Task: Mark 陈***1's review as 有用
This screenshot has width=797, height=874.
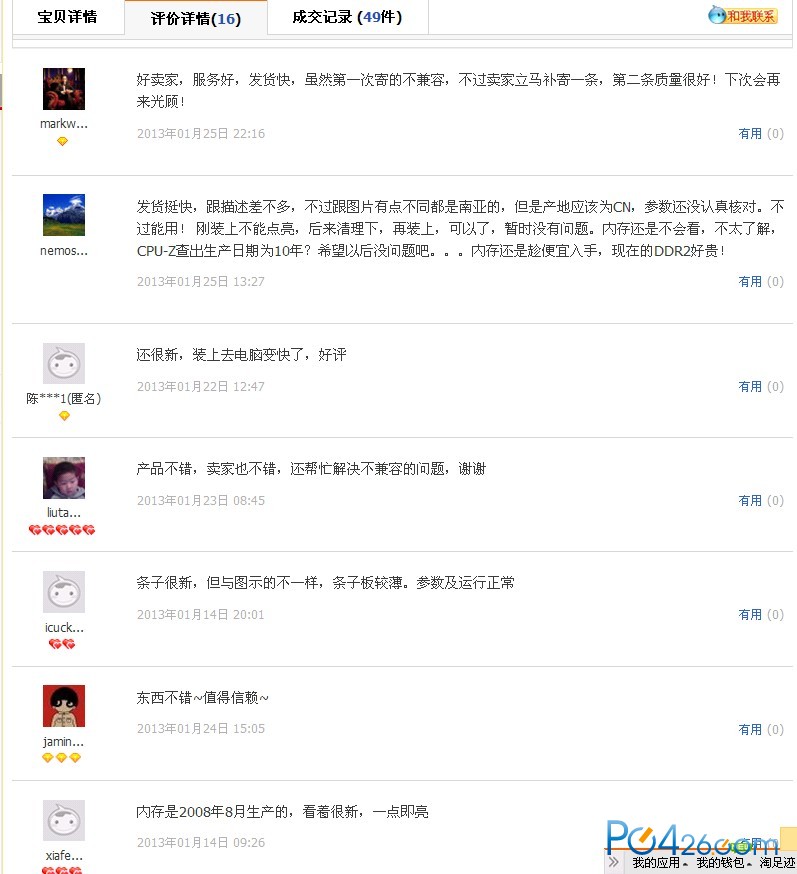Action: coord(750,386)
